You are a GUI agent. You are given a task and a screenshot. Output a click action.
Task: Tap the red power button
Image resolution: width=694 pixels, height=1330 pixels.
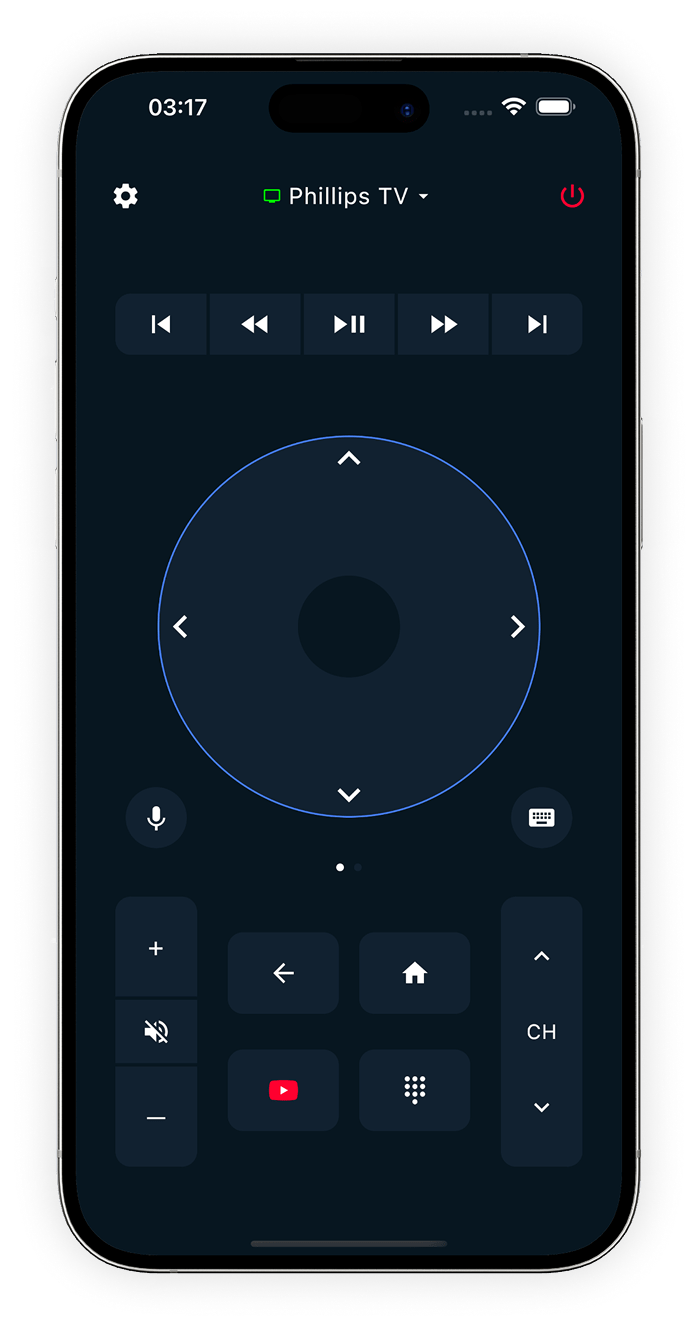coord(572,196)
